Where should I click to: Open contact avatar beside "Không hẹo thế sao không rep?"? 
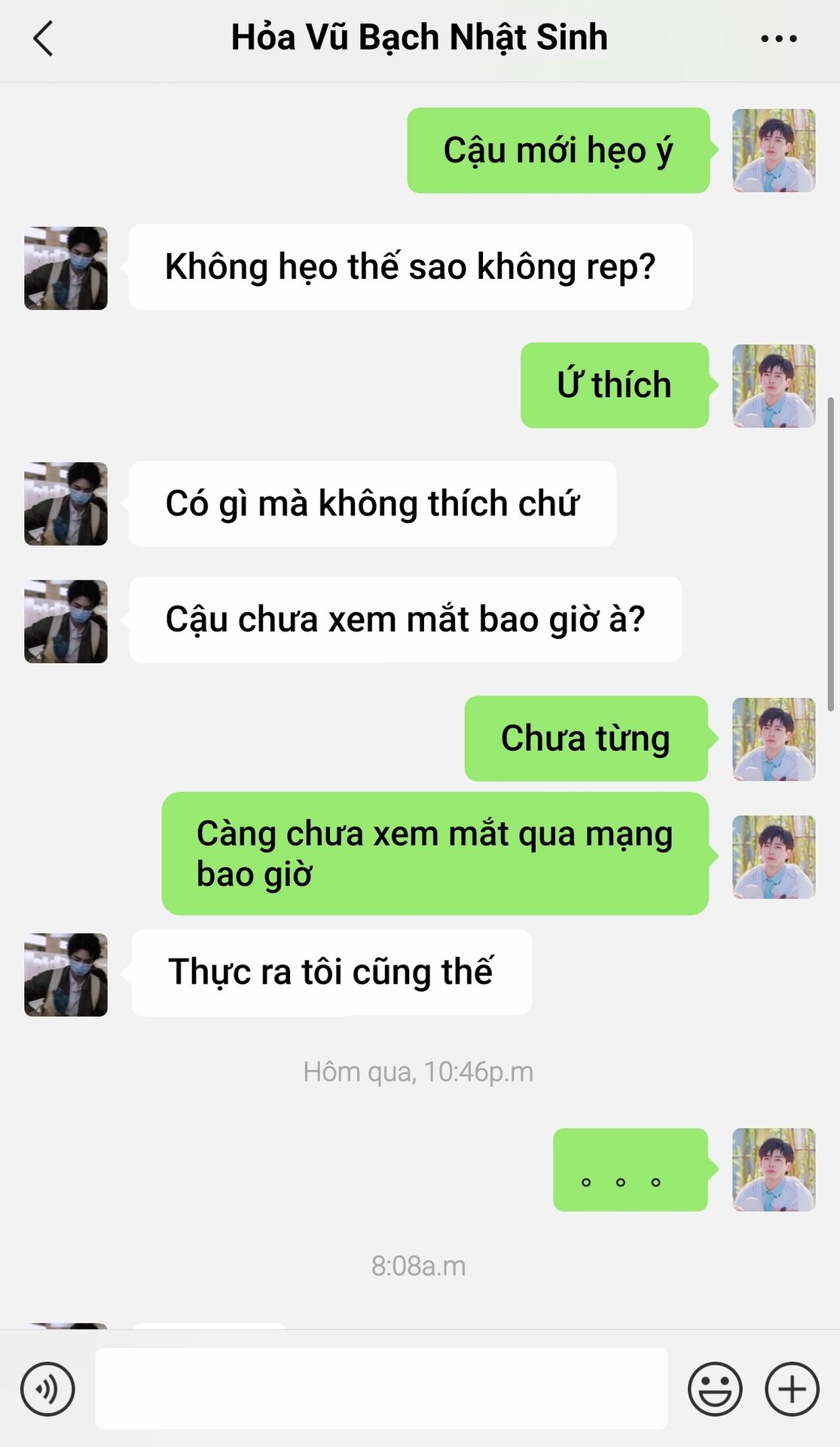point(66,268)
